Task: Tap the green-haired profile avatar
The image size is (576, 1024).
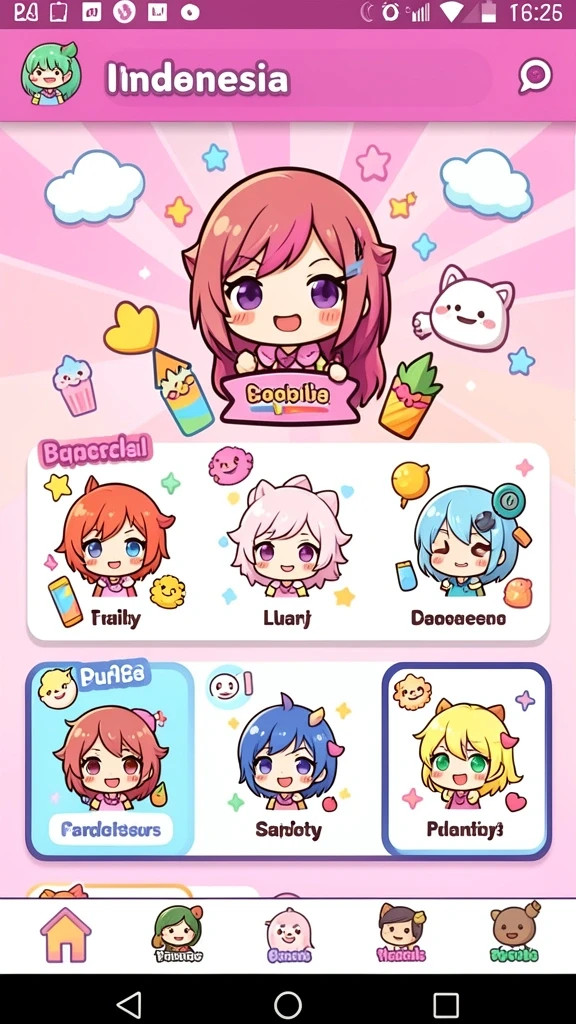Action: tap(52, 73)
